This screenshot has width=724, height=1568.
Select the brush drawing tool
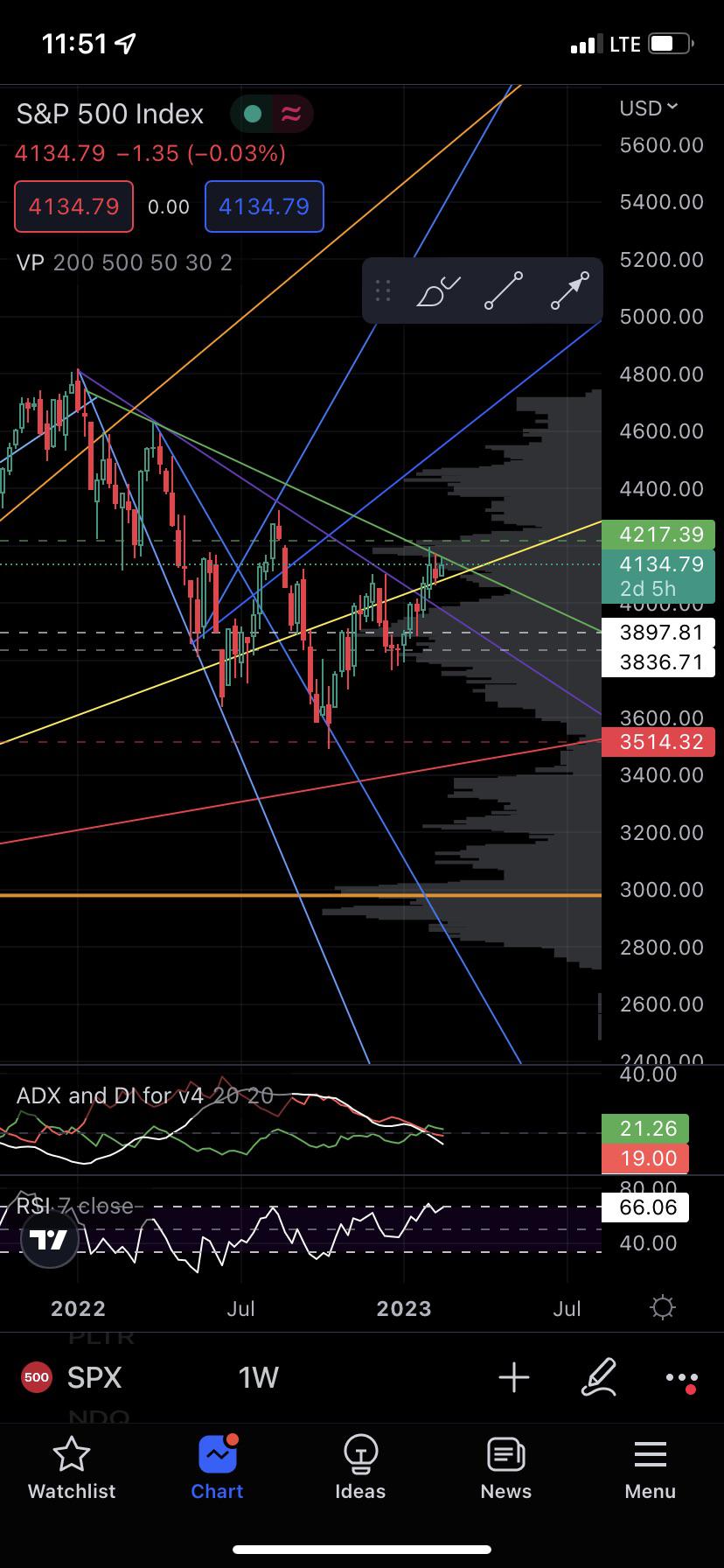pos(438,290)
